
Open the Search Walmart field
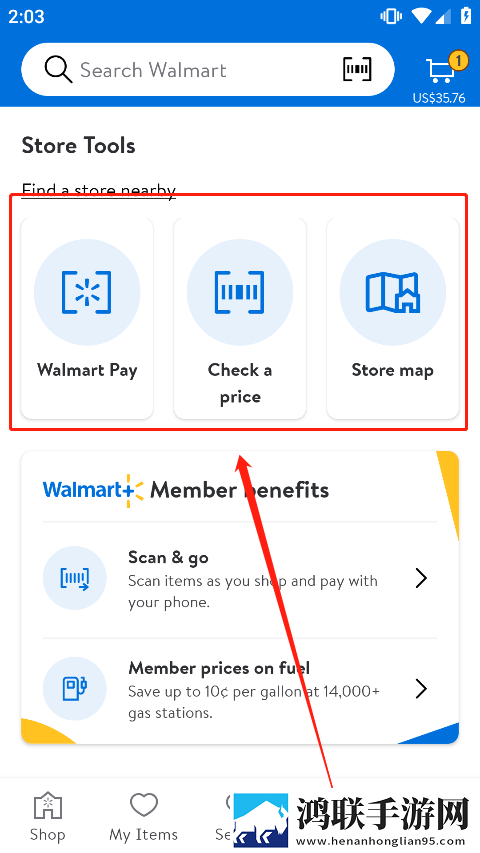207,70
